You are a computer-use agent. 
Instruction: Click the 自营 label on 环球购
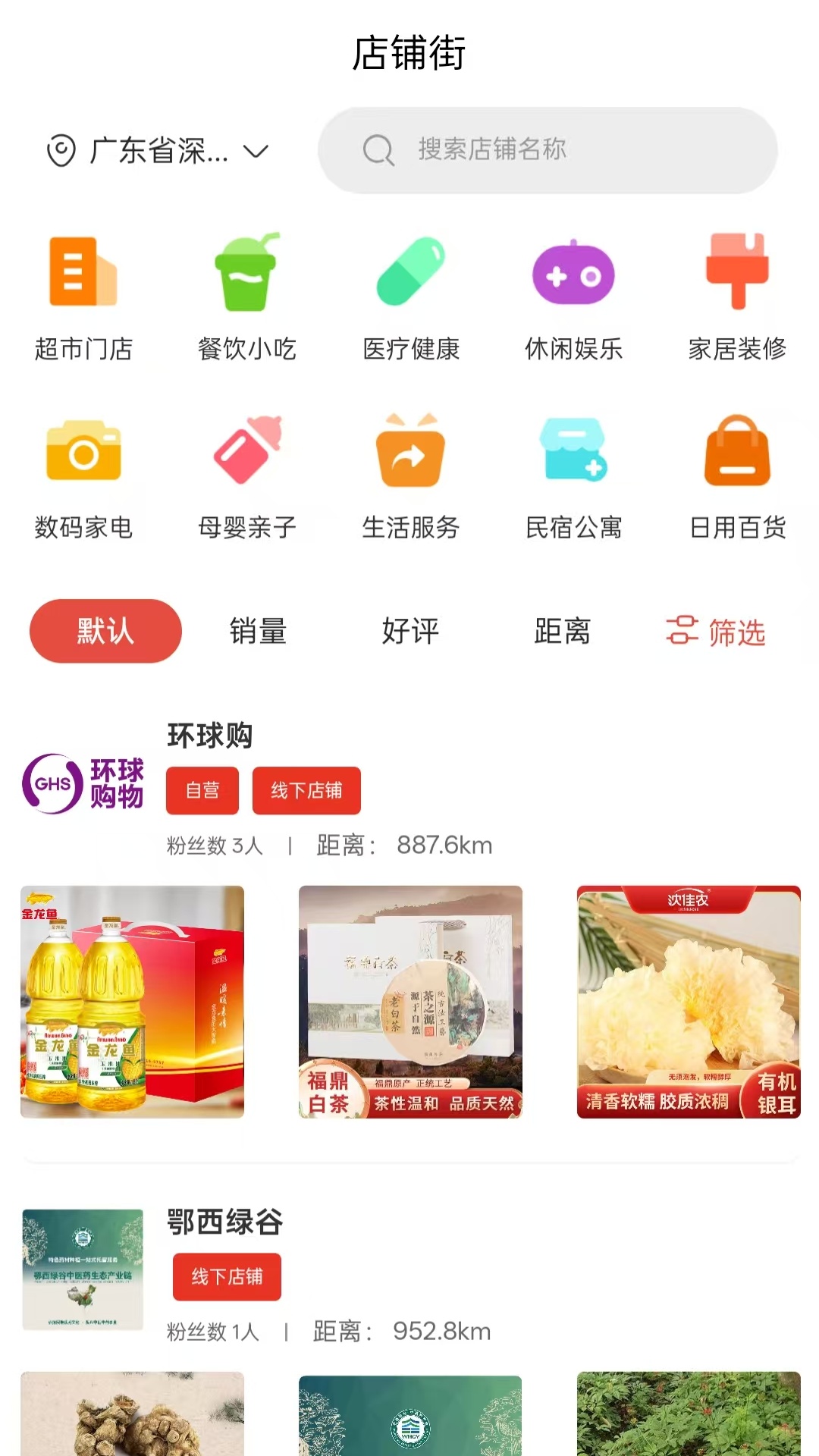(x=202, y=791)
